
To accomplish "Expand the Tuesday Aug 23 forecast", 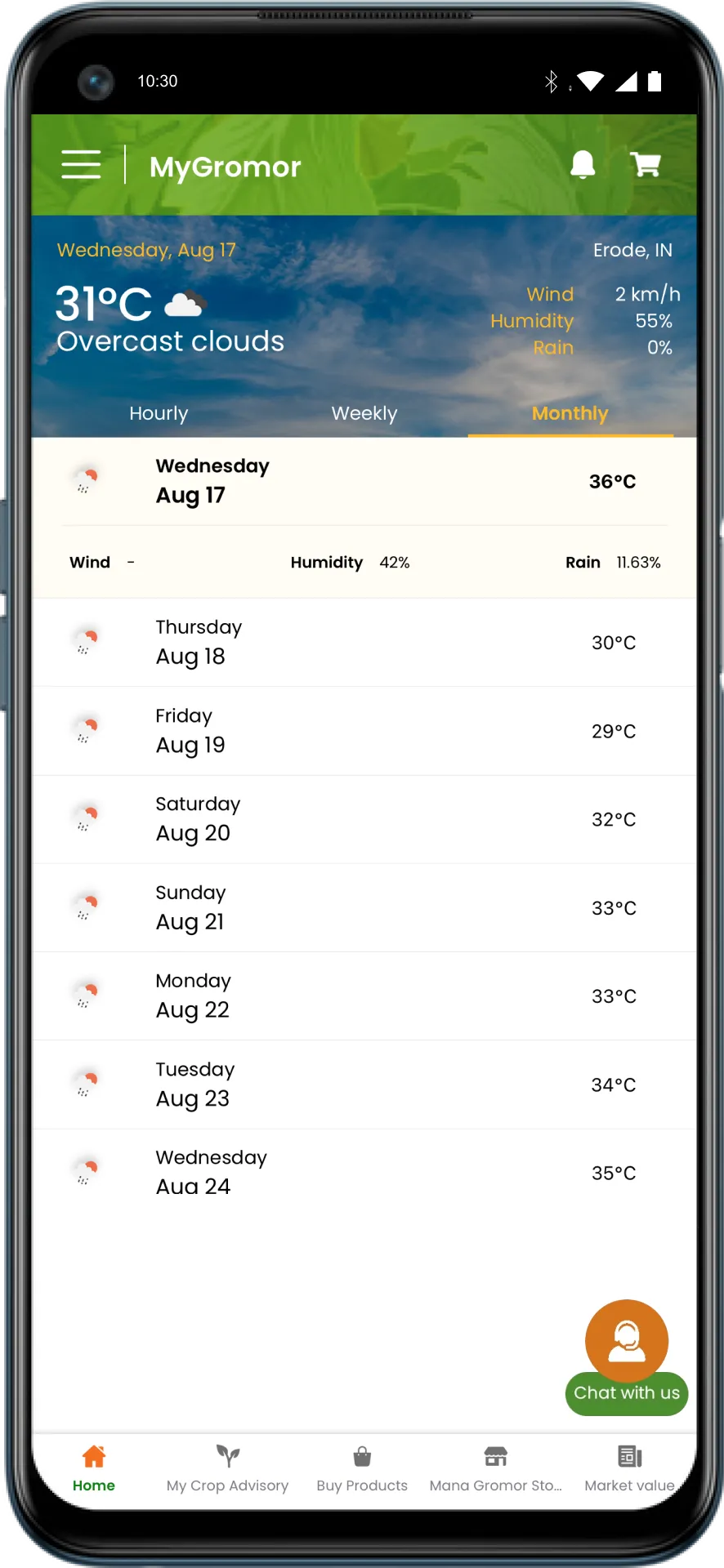I will pyautogui.click(x=364, y=1085).
